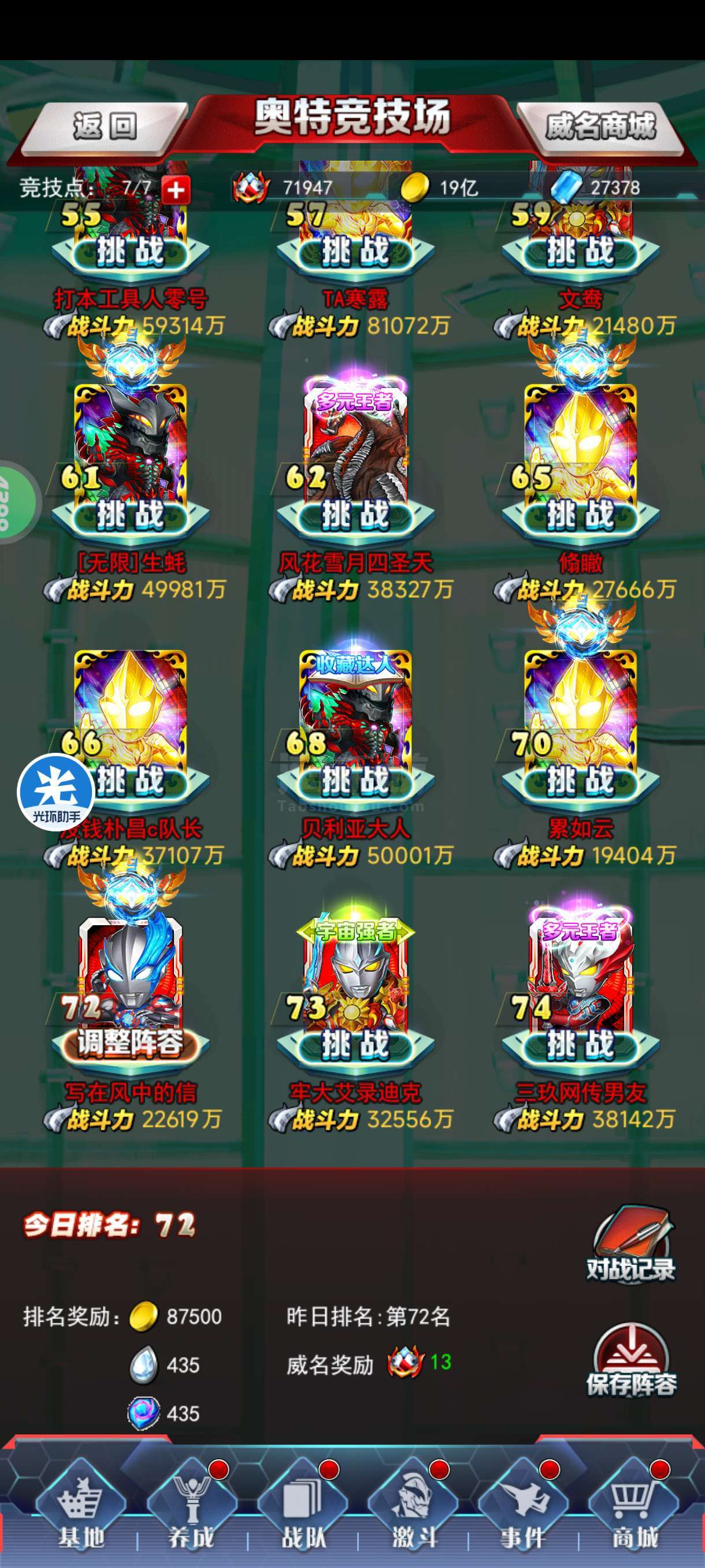This screenshot has height=1568, width=705.
Task: Challenge rank 70 player 累如云
Action: click(580, 781)
